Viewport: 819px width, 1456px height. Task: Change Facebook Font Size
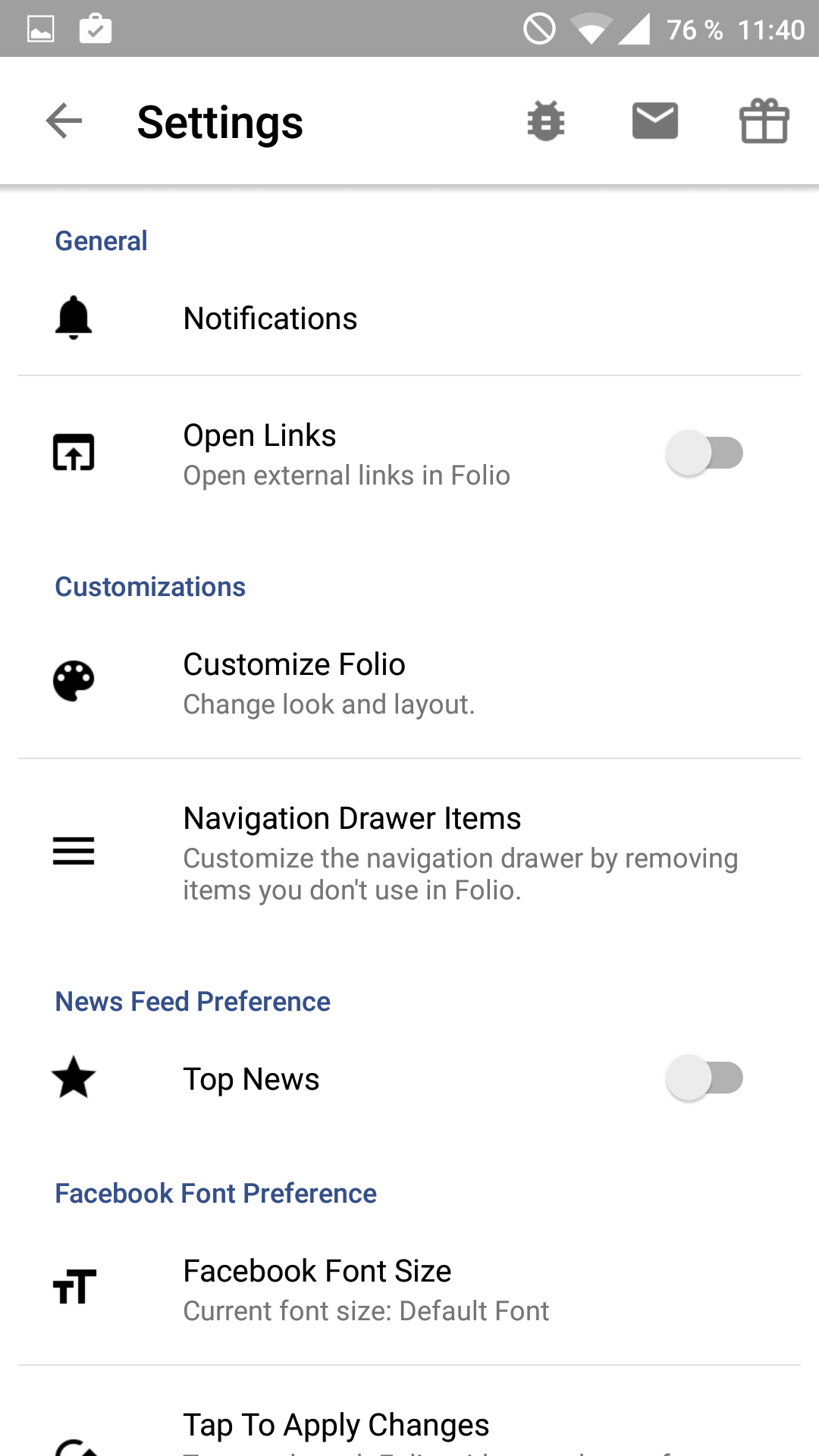(409, 1289)
